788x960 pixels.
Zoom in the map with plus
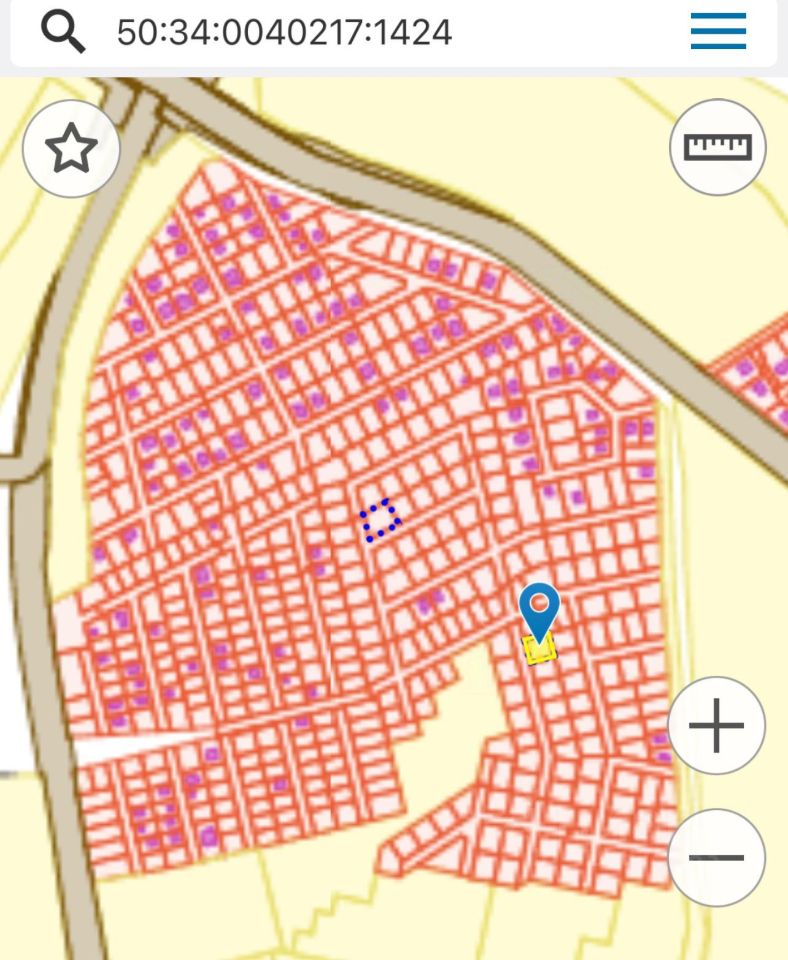[717, 726]
